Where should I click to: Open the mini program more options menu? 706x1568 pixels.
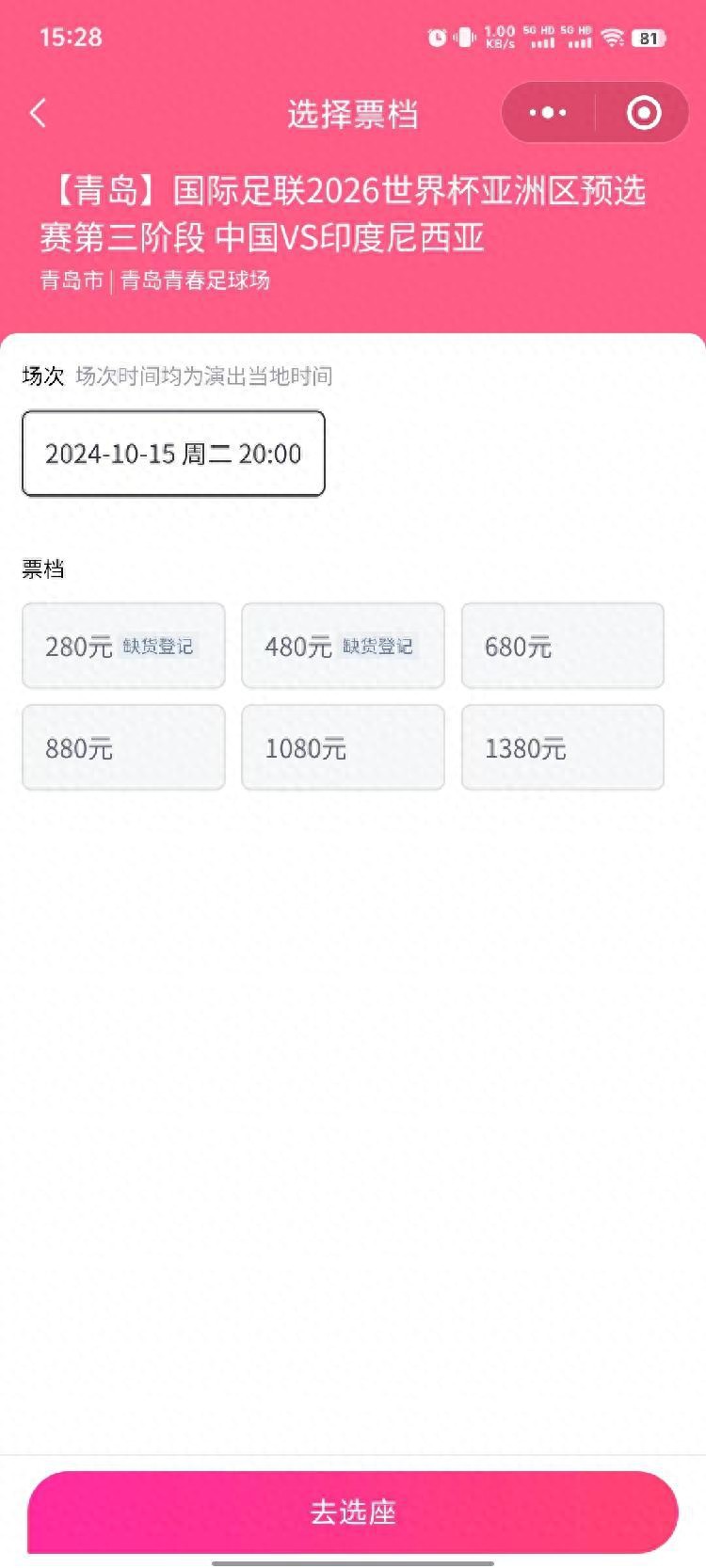(x=548, y=114)
